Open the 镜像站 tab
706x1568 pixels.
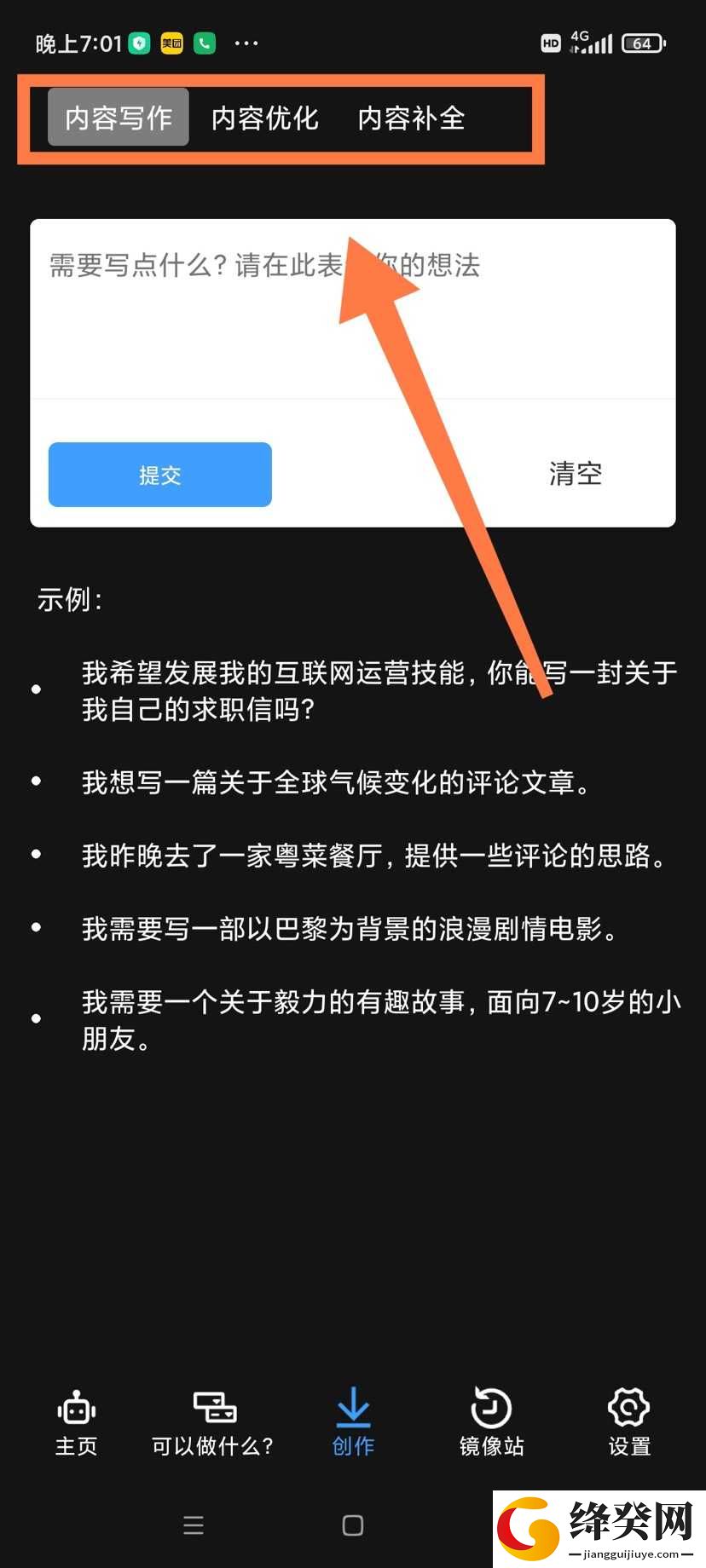[491, 1422]
